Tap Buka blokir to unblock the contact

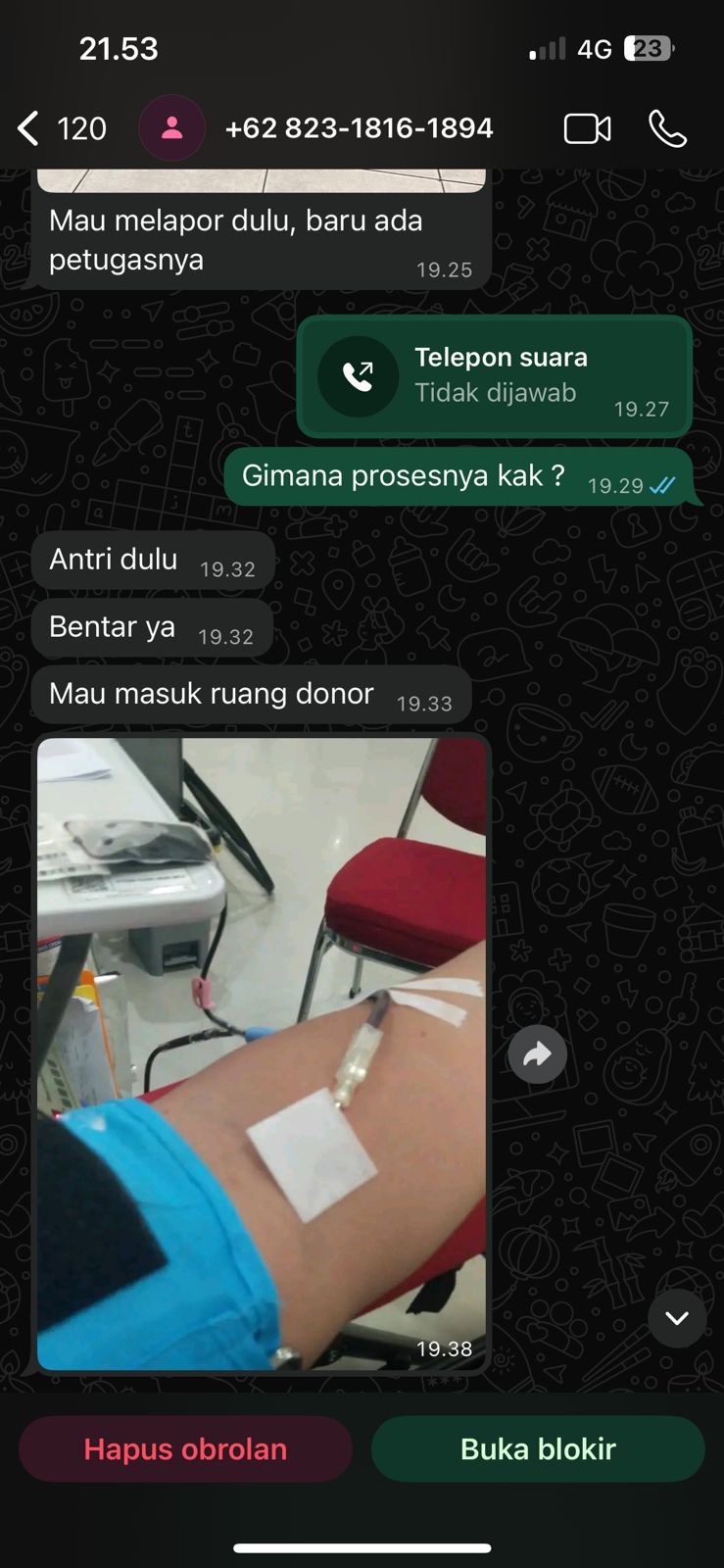(538, 1448)
